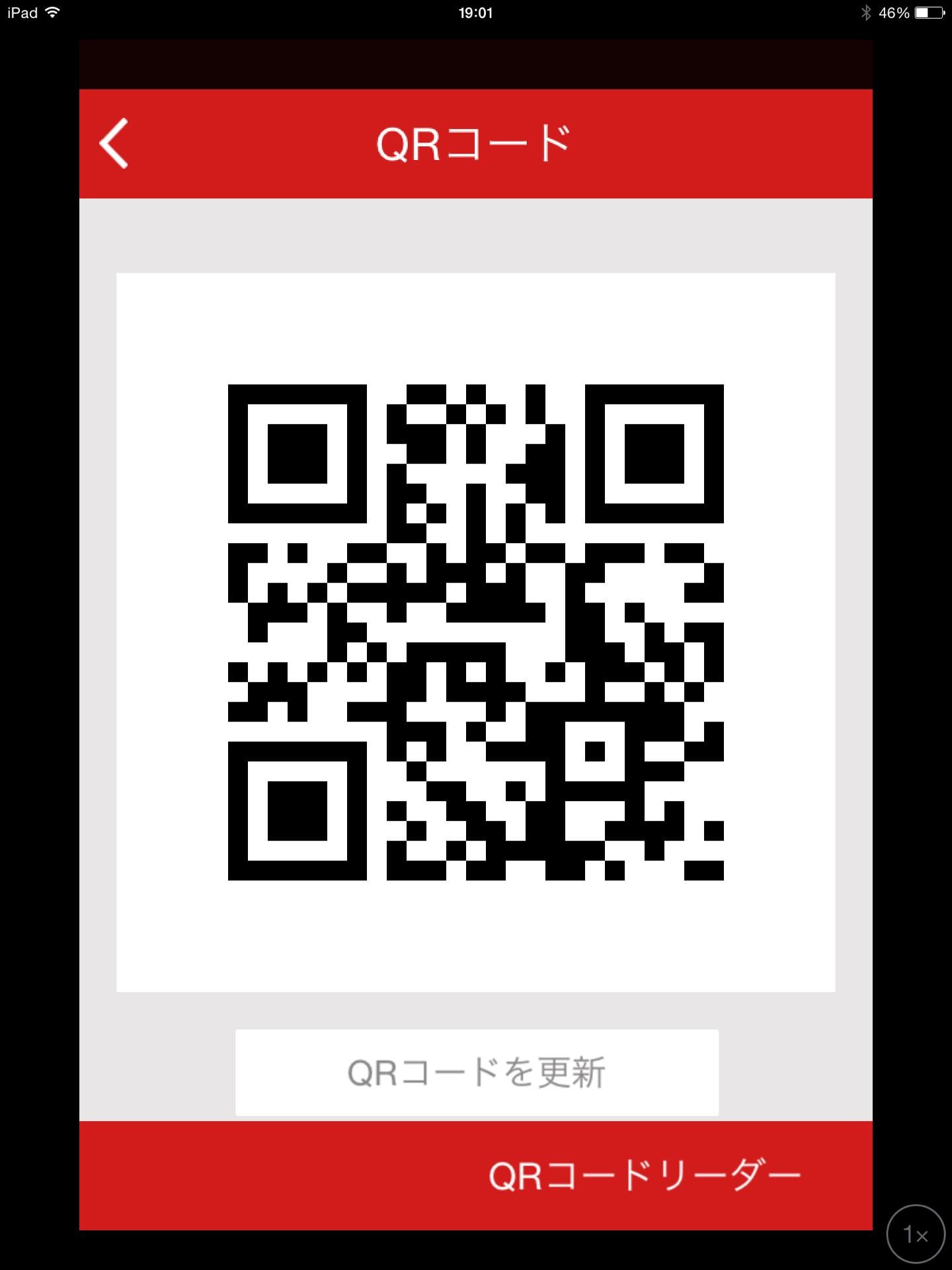Image resolution: width=952 pixels, height=1270 pixels.
Task: Tap the back chevron to return
Action: click(114, 144)
